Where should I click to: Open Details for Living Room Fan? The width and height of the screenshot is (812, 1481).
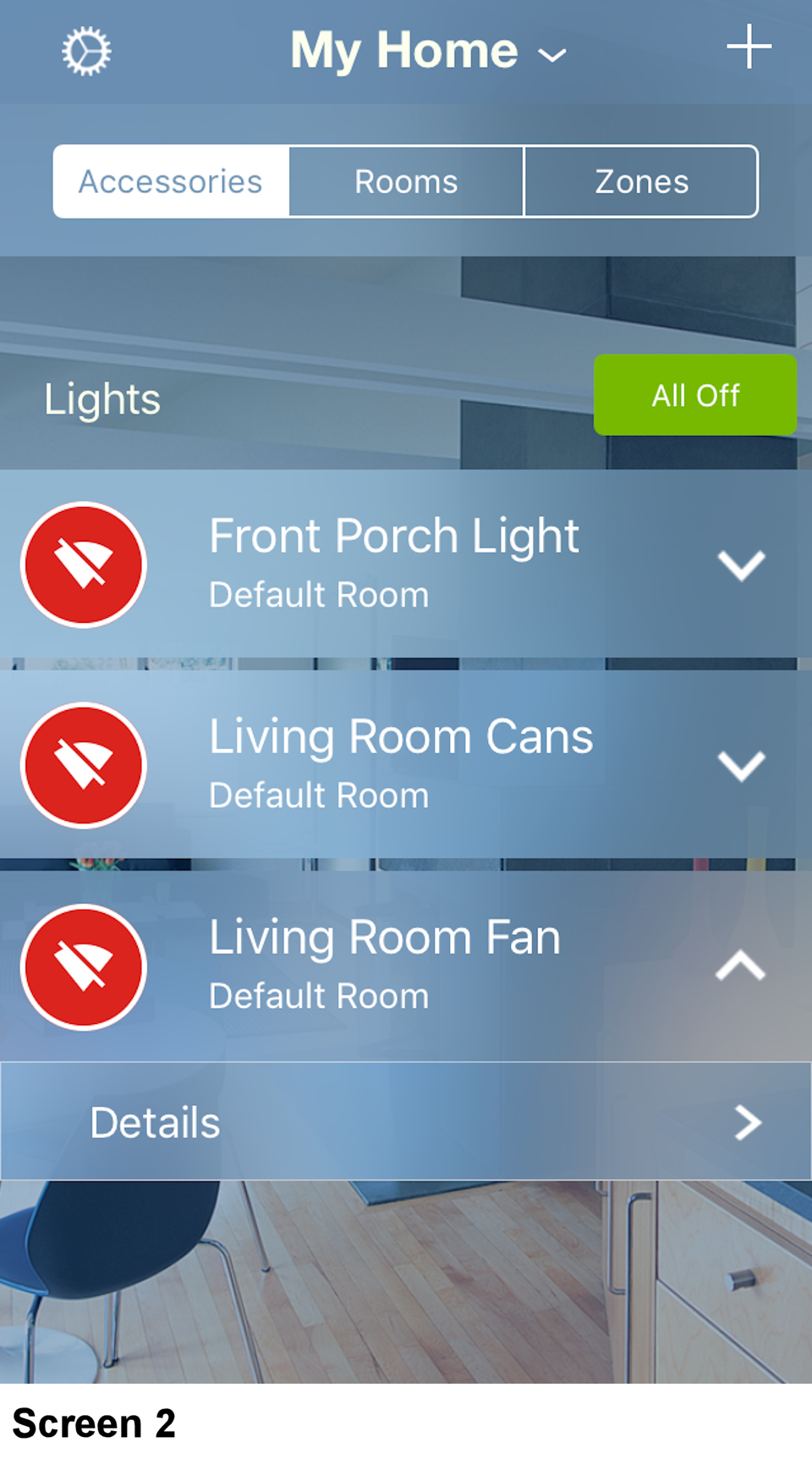pos(406,1122)
